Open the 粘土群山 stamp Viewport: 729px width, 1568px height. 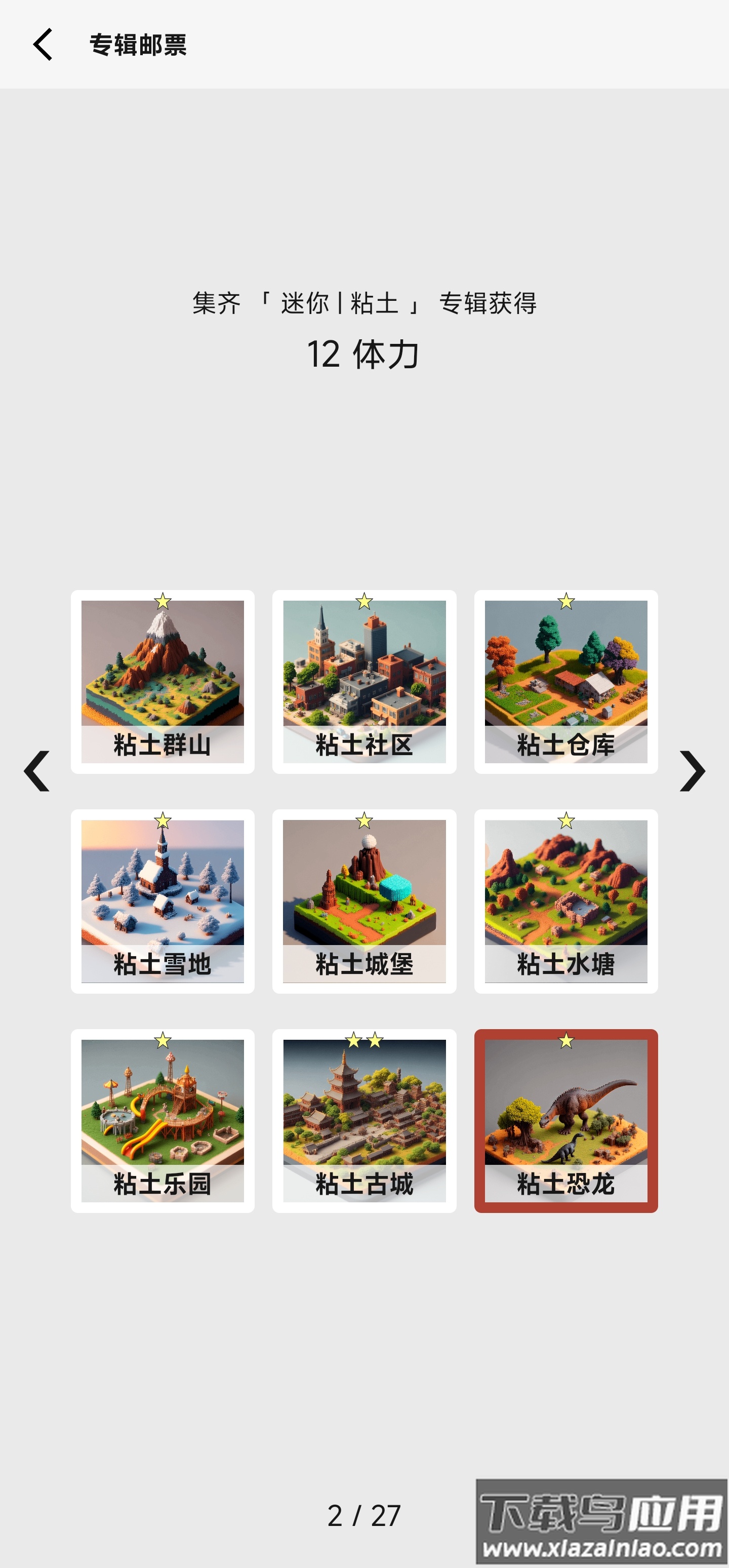click(x=163, y=681)
